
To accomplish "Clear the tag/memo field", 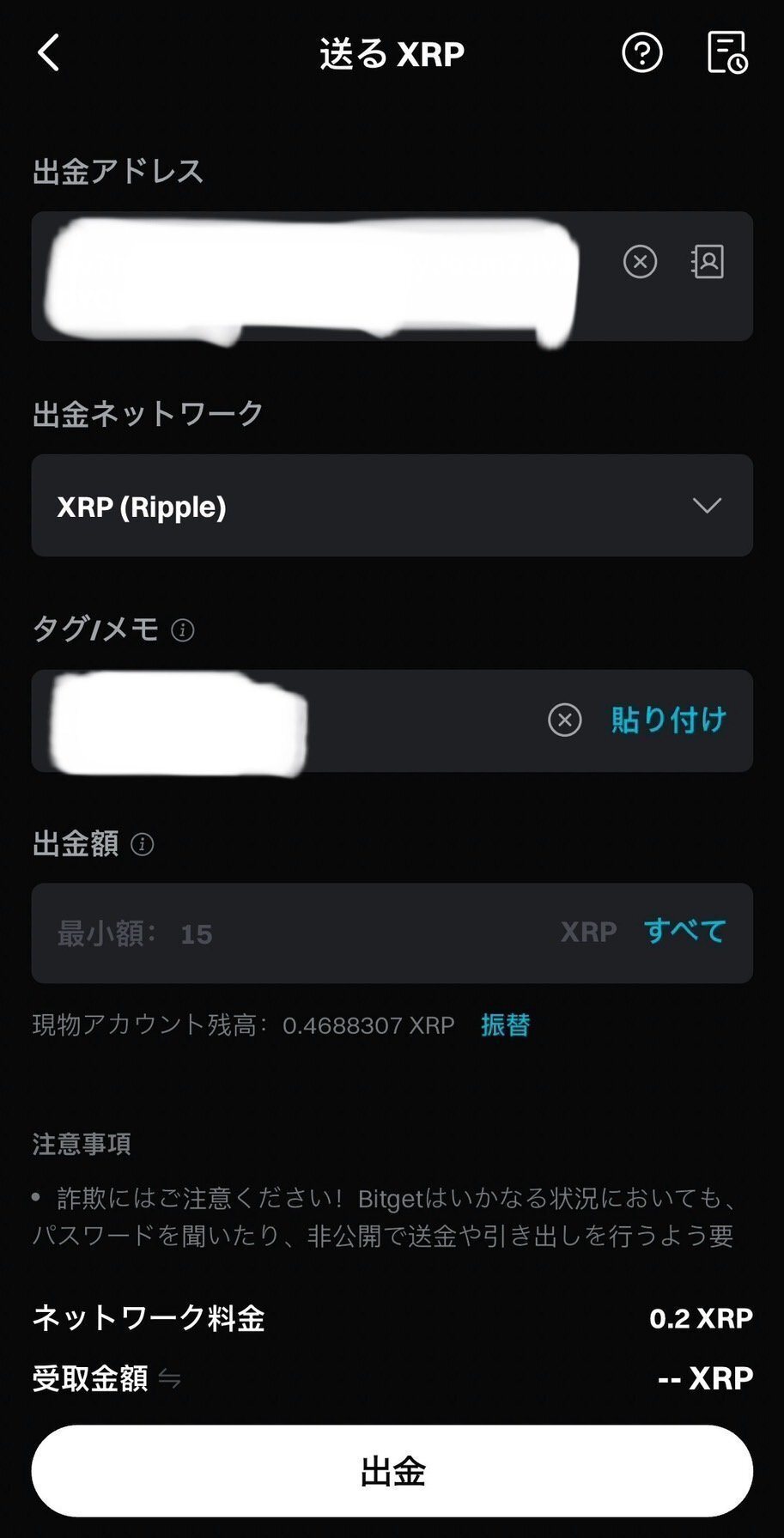I will (x=565, y=720).
